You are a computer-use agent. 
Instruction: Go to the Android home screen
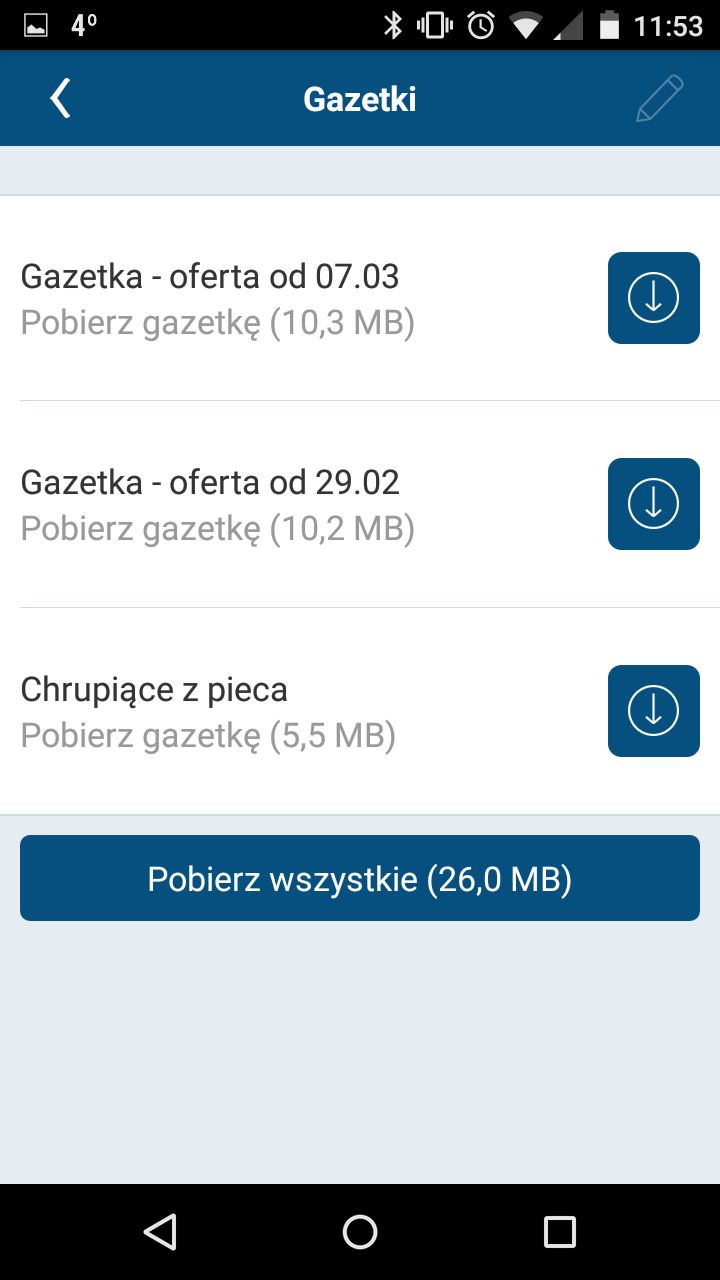click(x=360, y=1232)
